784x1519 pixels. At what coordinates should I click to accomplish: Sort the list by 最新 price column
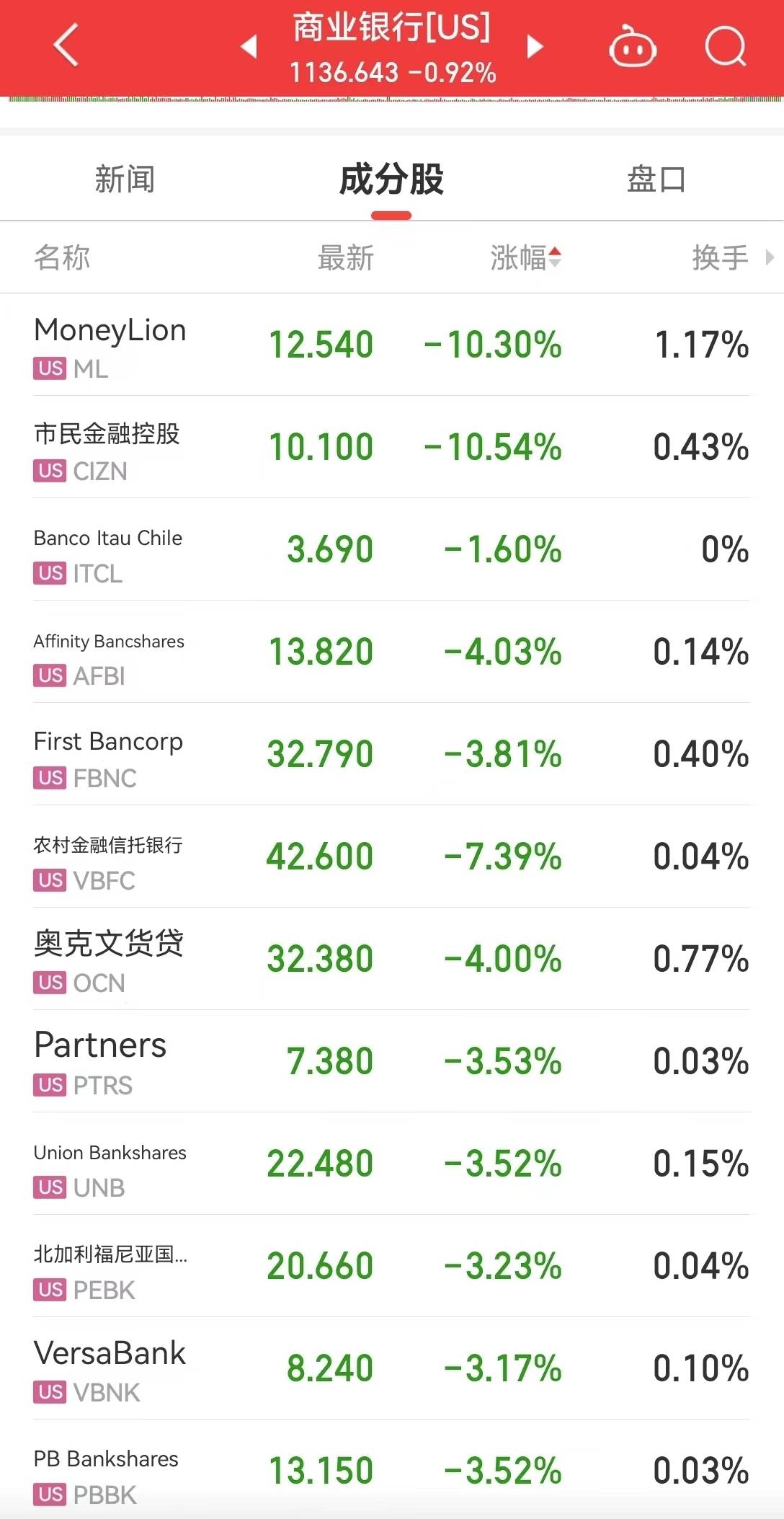tap(345, 257)
